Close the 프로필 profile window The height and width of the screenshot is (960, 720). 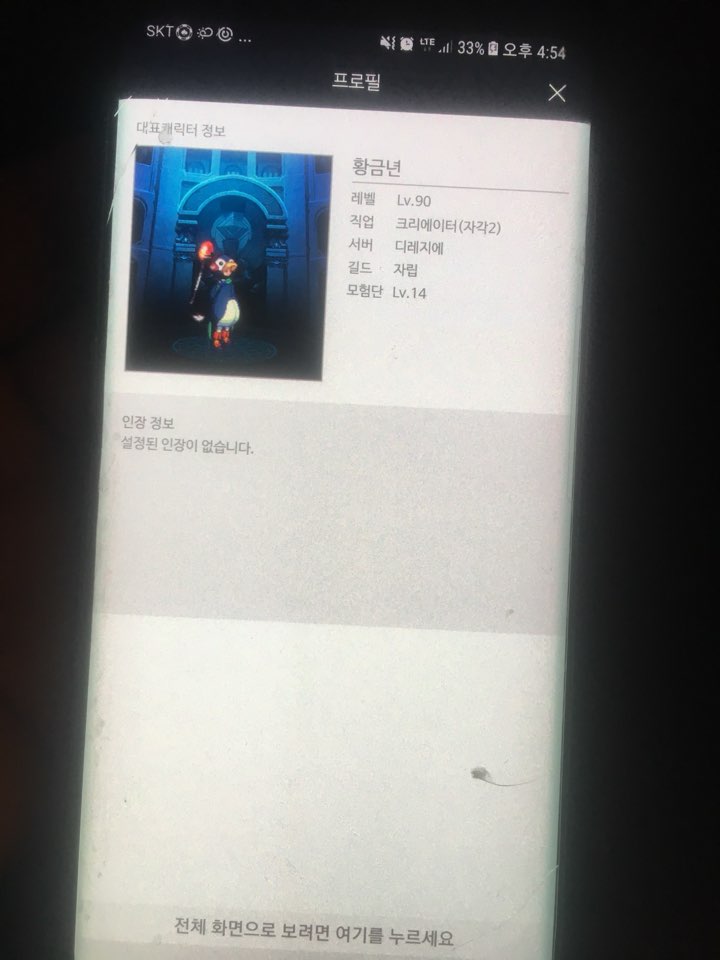557,93
